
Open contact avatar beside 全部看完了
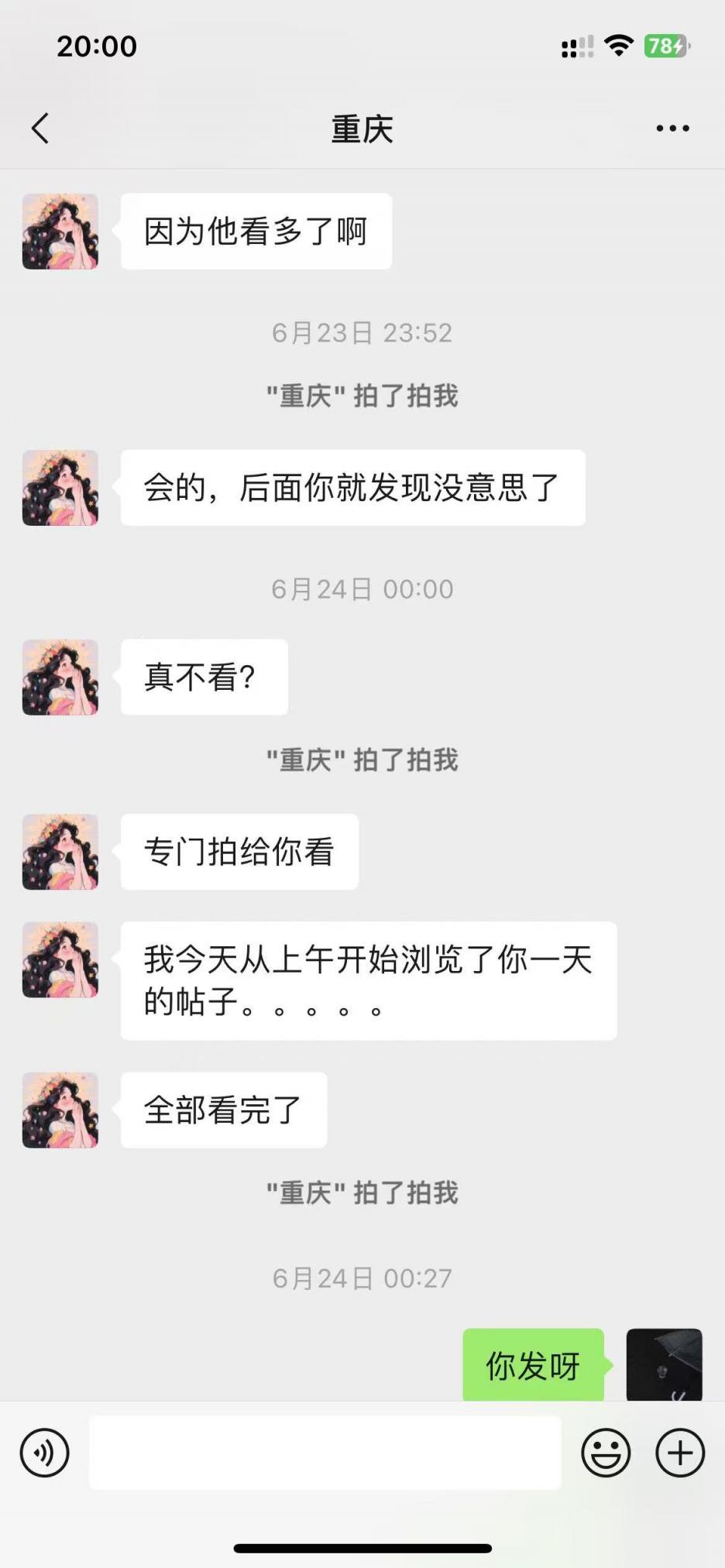(60, 1110)
